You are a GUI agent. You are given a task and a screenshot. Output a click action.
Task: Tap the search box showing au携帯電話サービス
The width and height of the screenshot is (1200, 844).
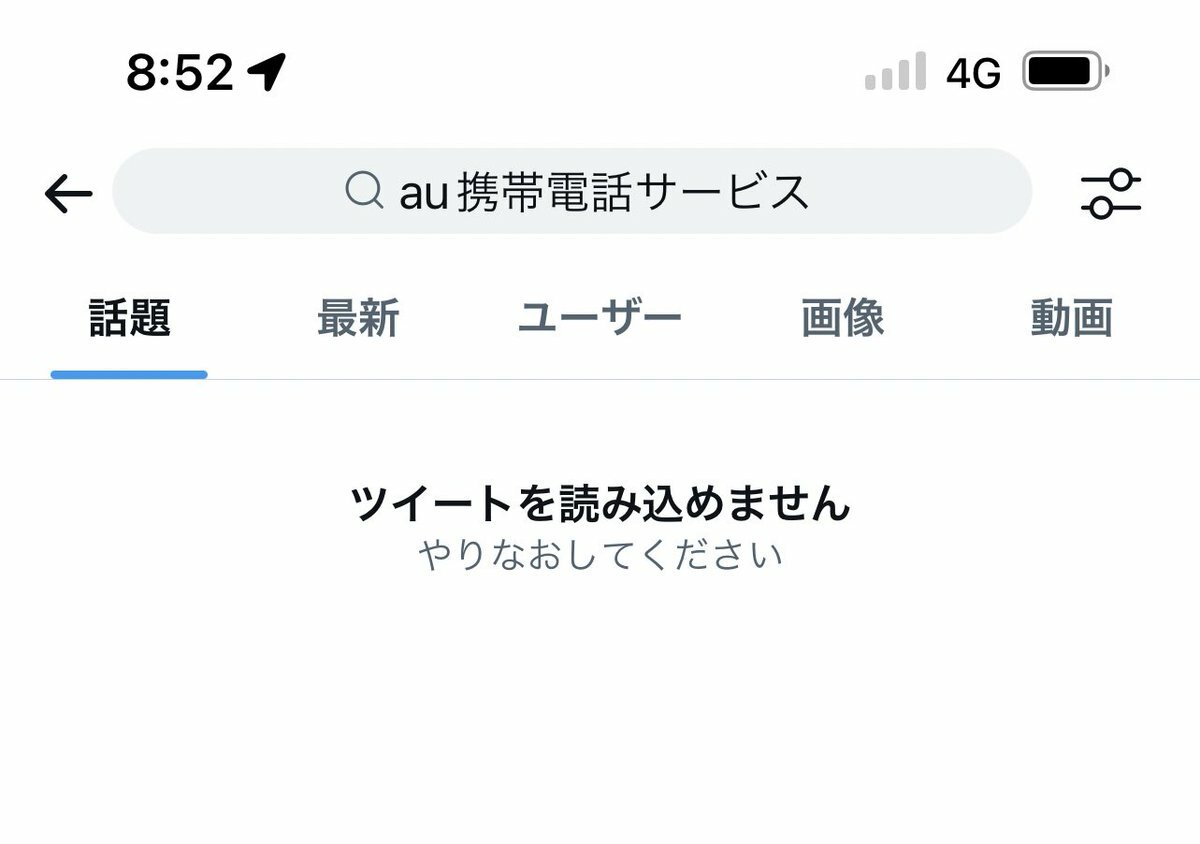pyautogui.click(x=572, y=191)
